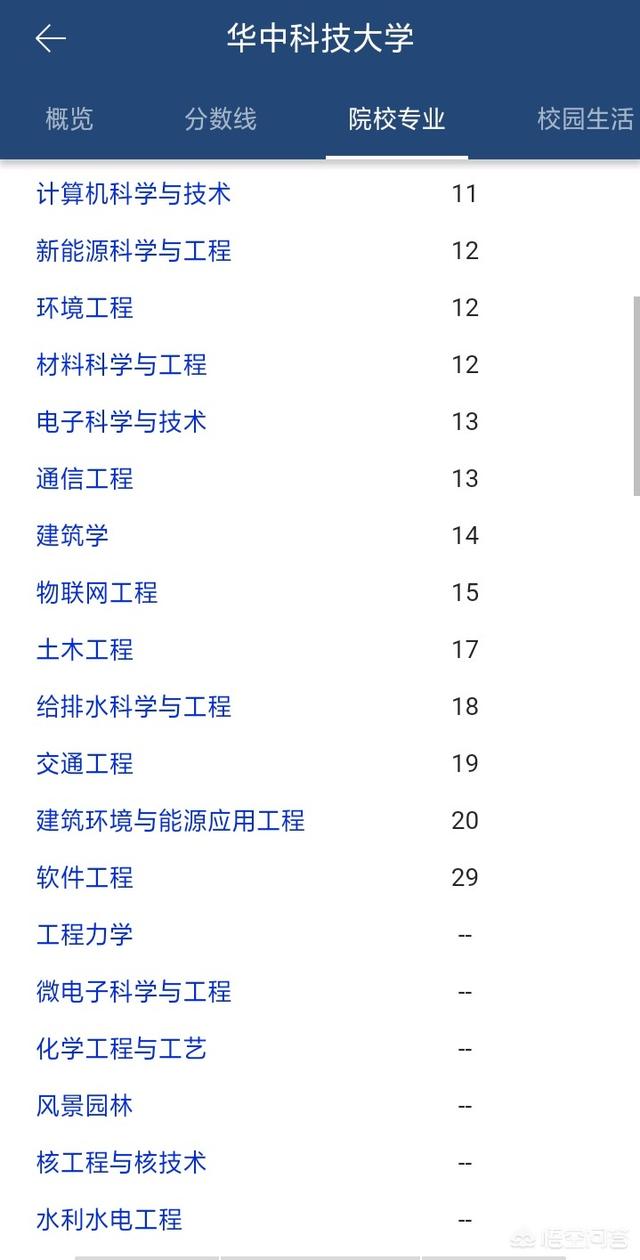The width and height of the screenshot is (640, 1260).
Task: View the 材料科学与工程 major
Action: (x=122, y=364)
